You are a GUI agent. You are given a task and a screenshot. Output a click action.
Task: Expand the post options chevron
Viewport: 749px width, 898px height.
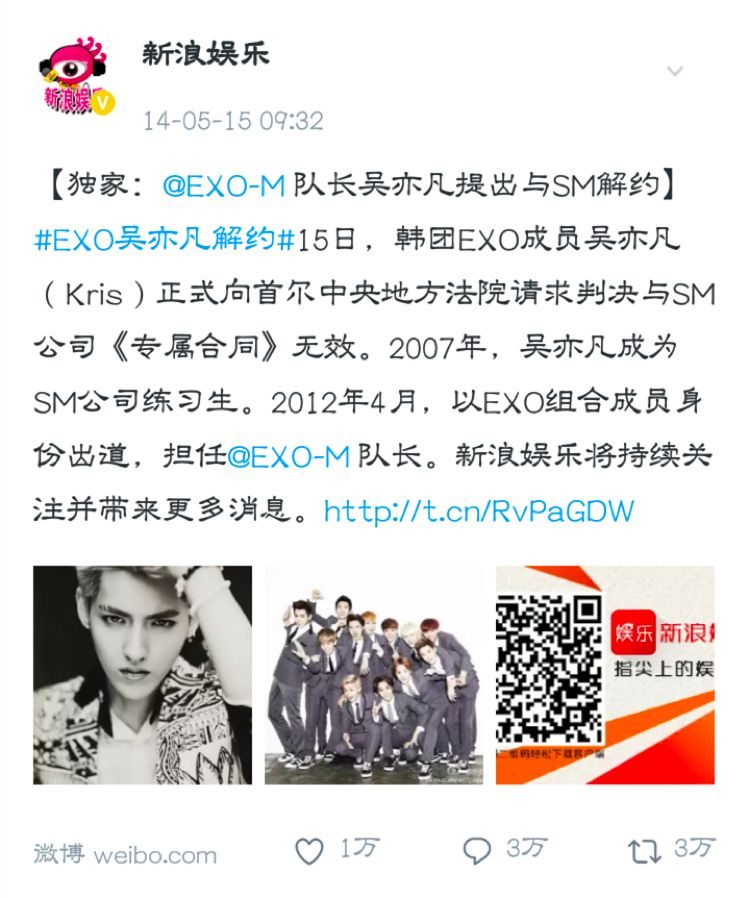click(x=675, y=71)
